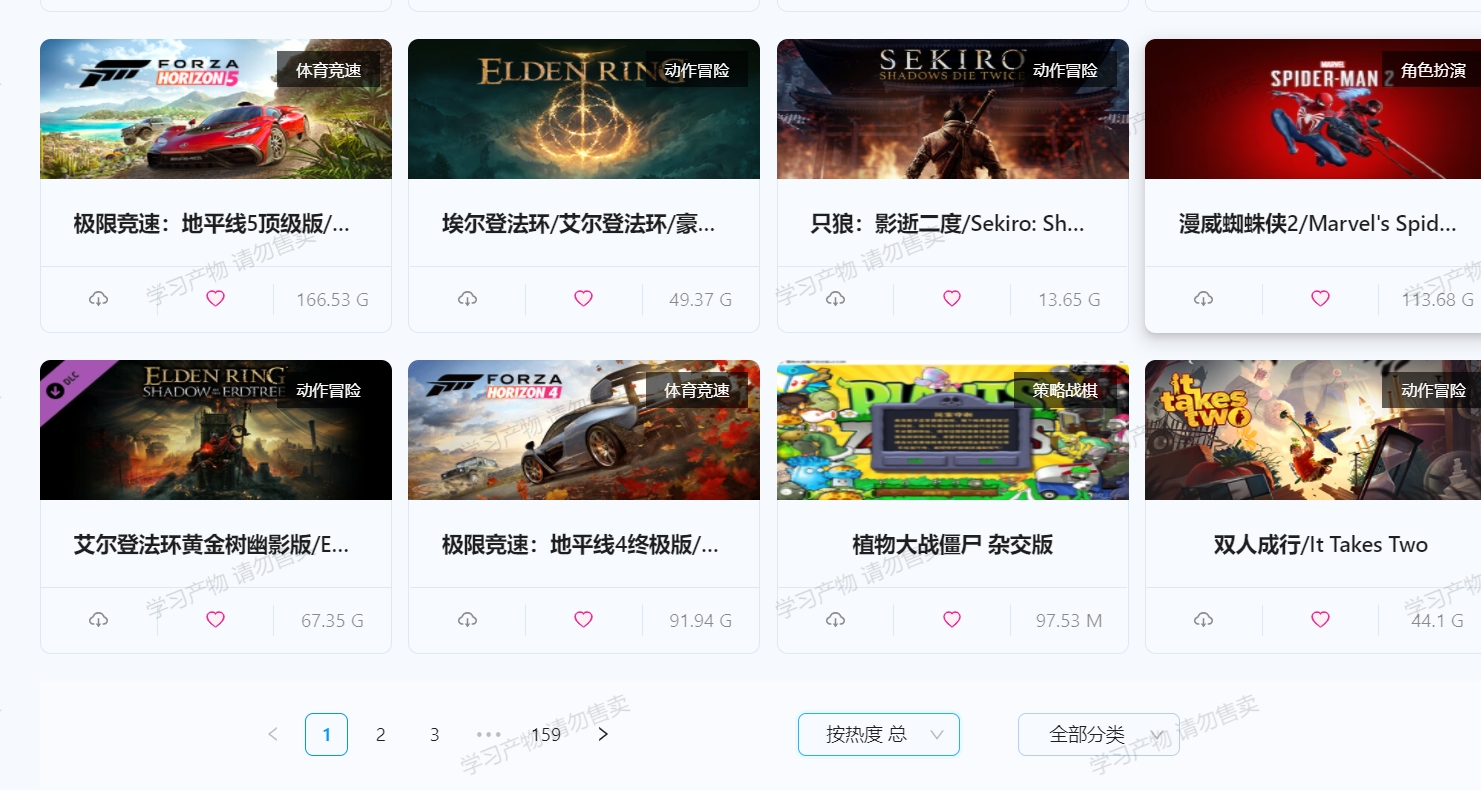Open the Forza Horizon 4 game card
Viewport: 1481px width, 790px height.
[x=583, y=430]
